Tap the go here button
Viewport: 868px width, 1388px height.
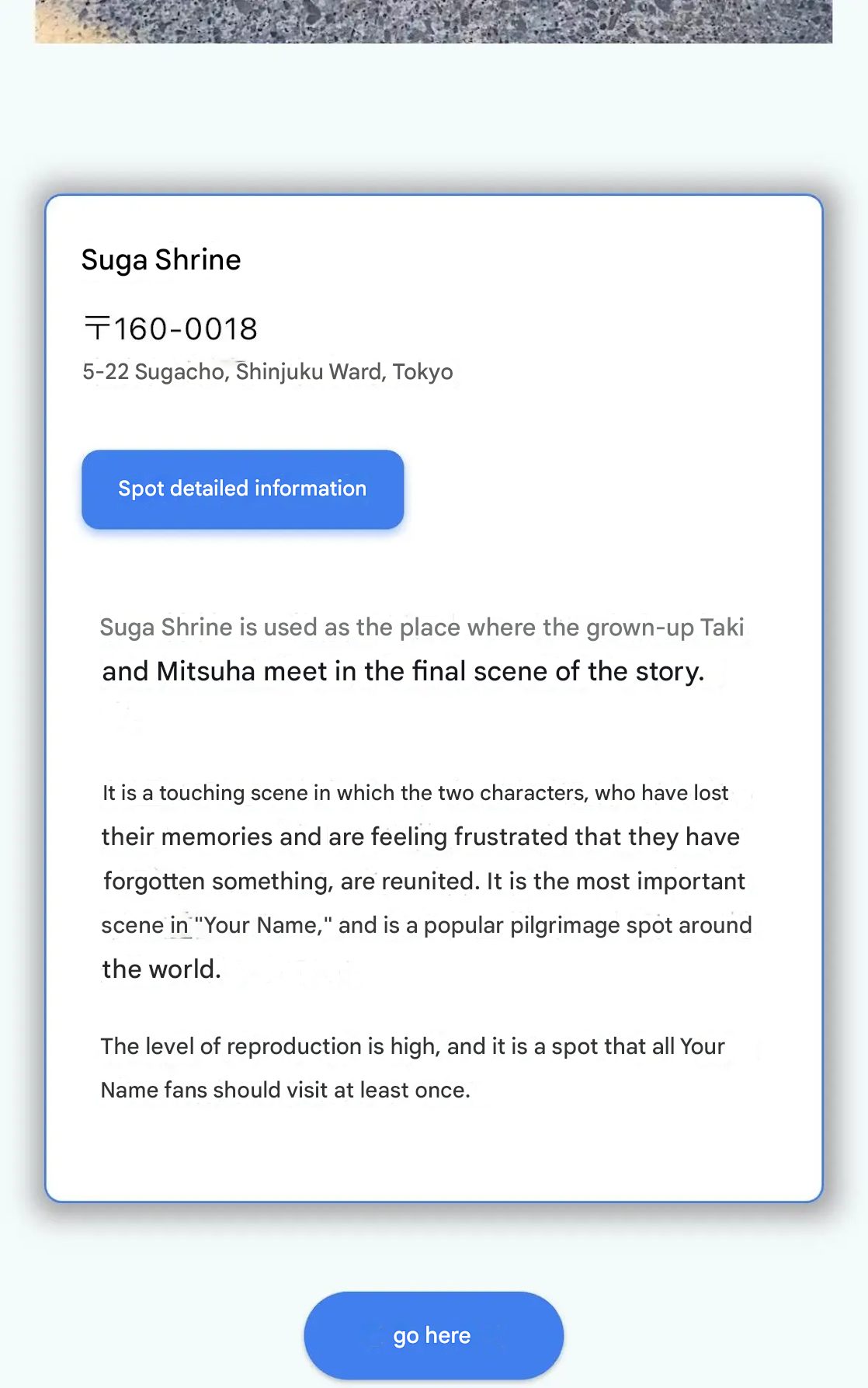coord(433,1335)
